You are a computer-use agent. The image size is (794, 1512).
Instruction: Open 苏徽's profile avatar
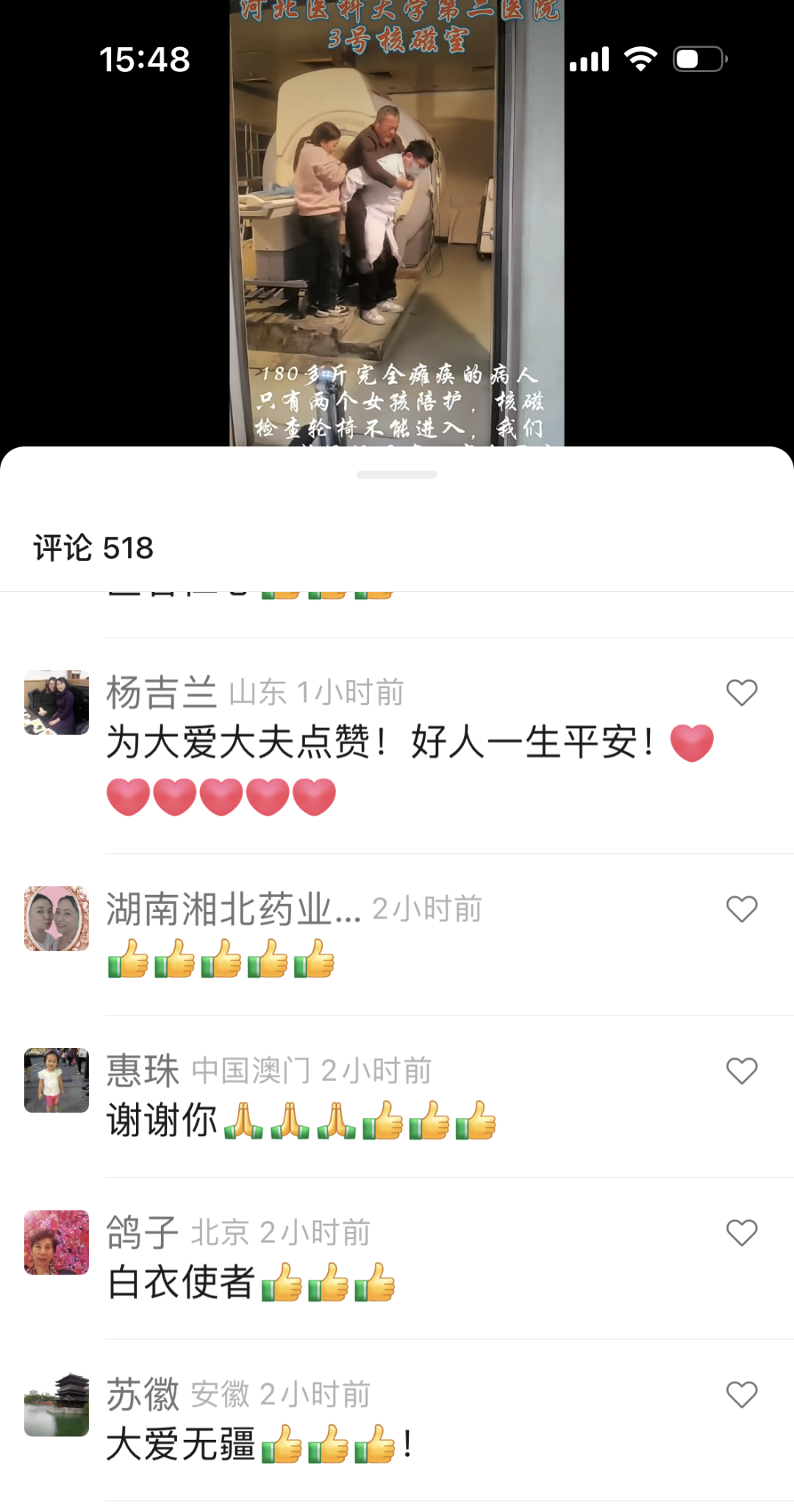tap(57, 1404)
